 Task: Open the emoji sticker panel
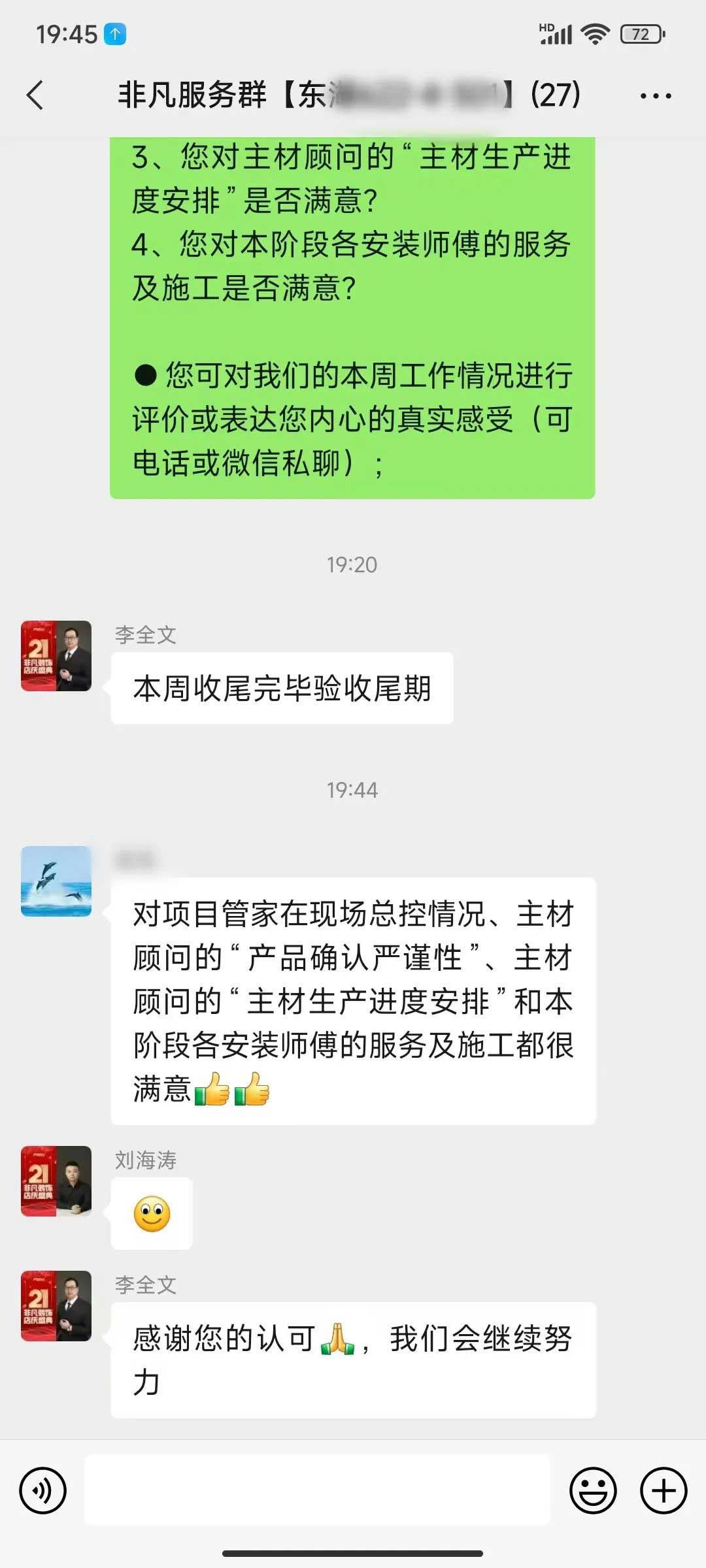(593, 1490)
